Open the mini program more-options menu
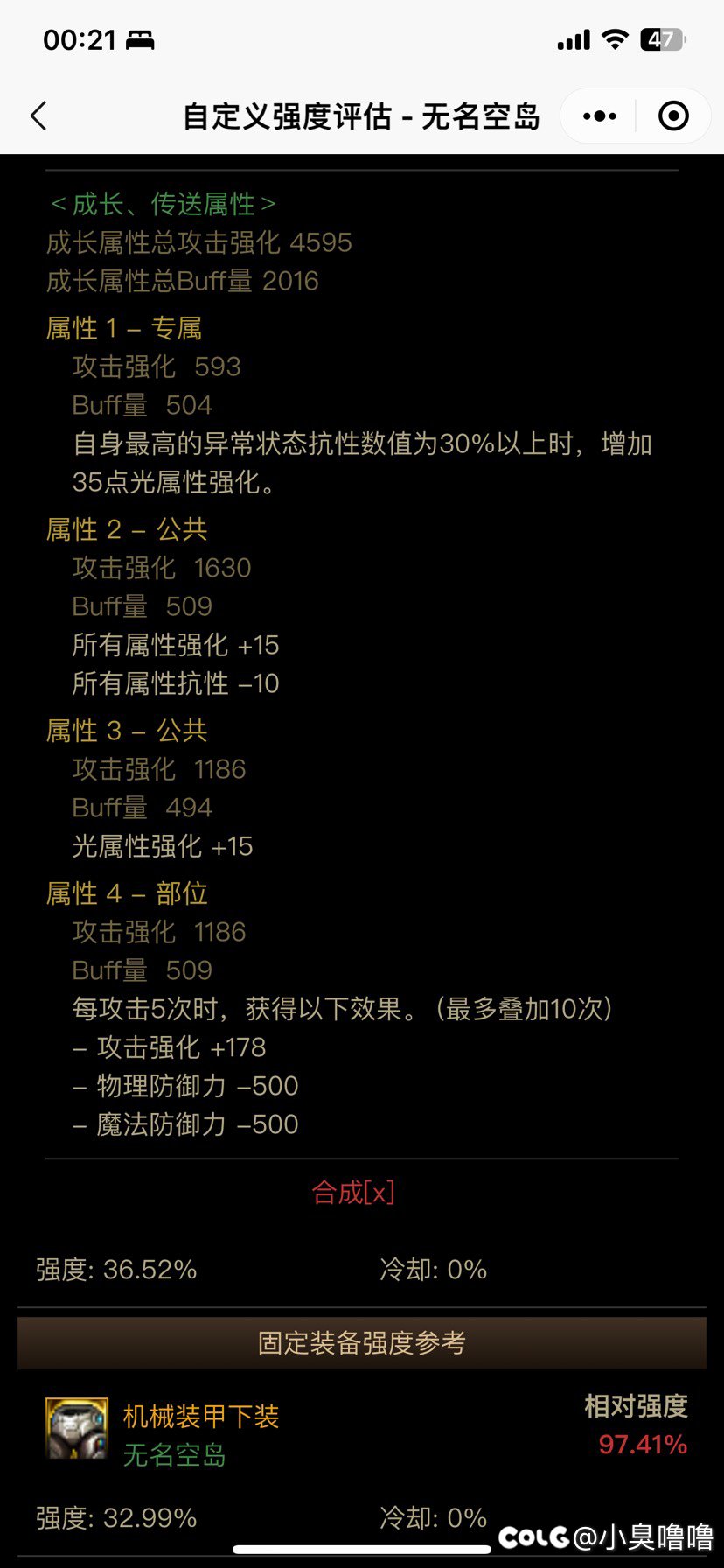 pyautogui.click(x=599, y=116)
